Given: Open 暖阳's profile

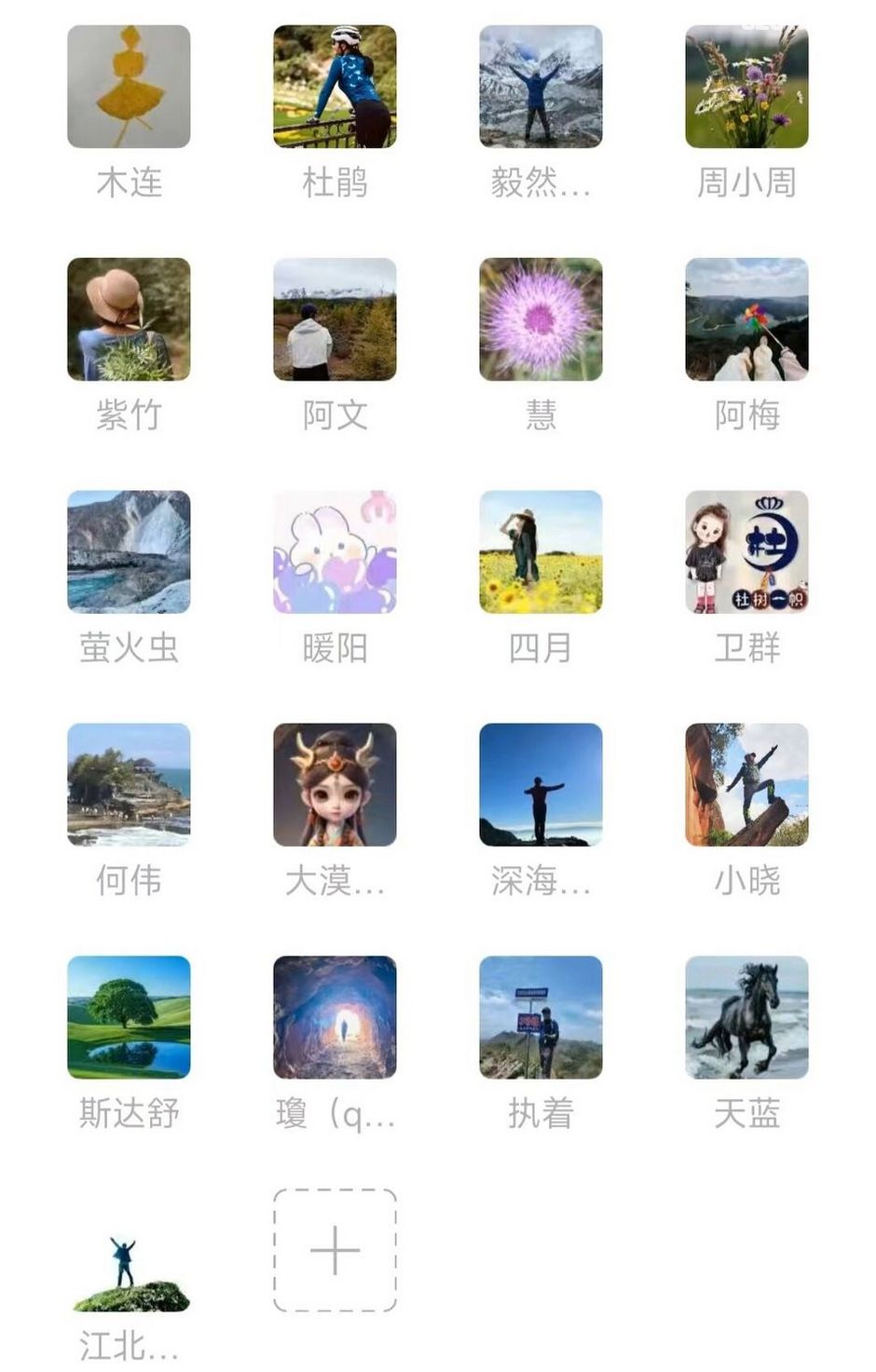Looking at the screenshot, I should [335, 552].
